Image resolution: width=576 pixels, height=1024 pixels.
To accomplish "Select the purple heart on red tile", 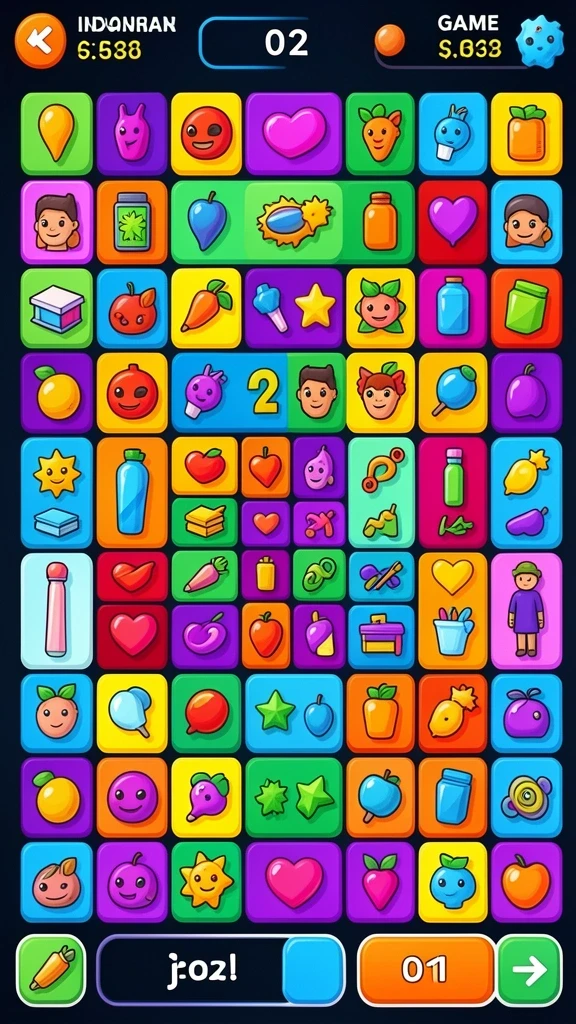I will click(x=453, y=222).
